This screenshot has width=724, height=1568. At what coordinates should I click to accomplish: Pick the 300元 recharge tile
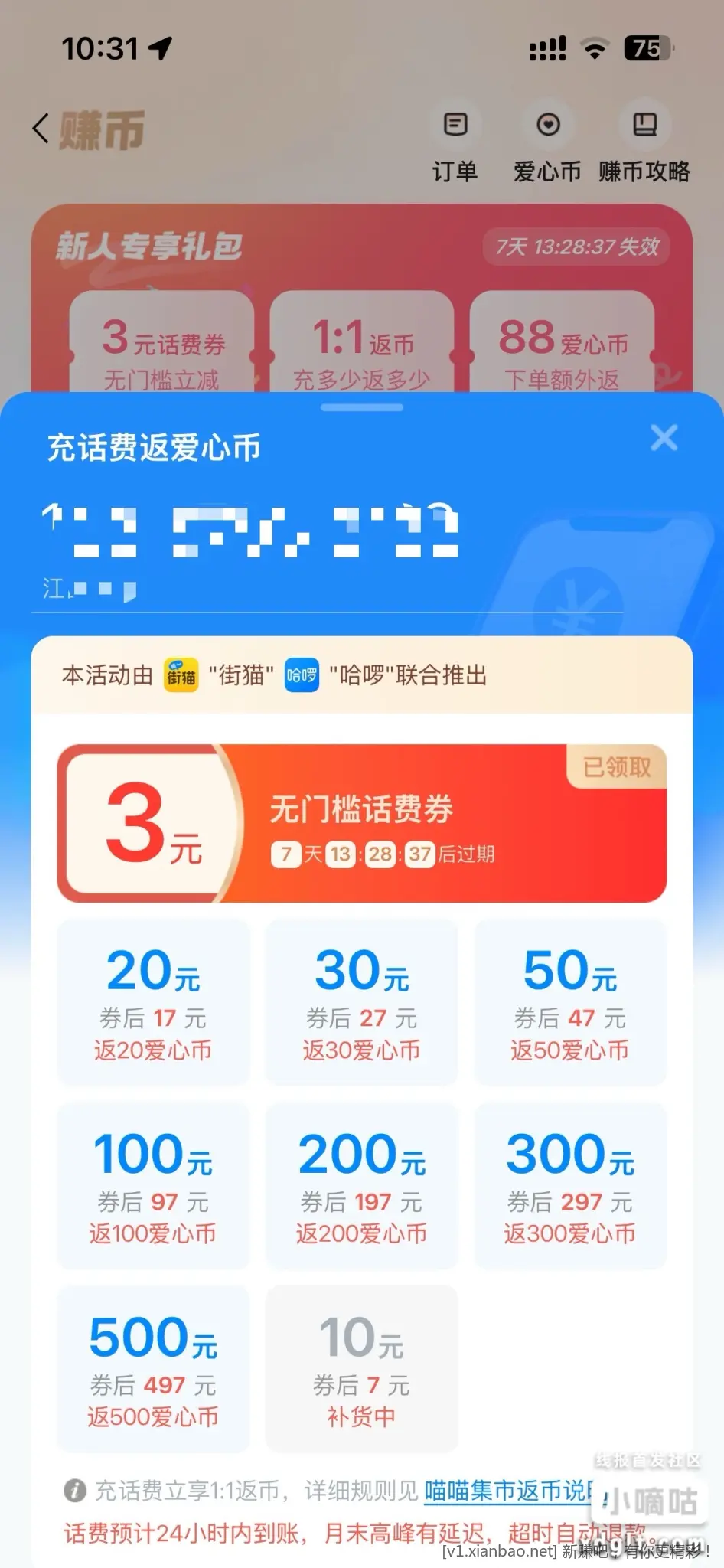point(570,1186)
